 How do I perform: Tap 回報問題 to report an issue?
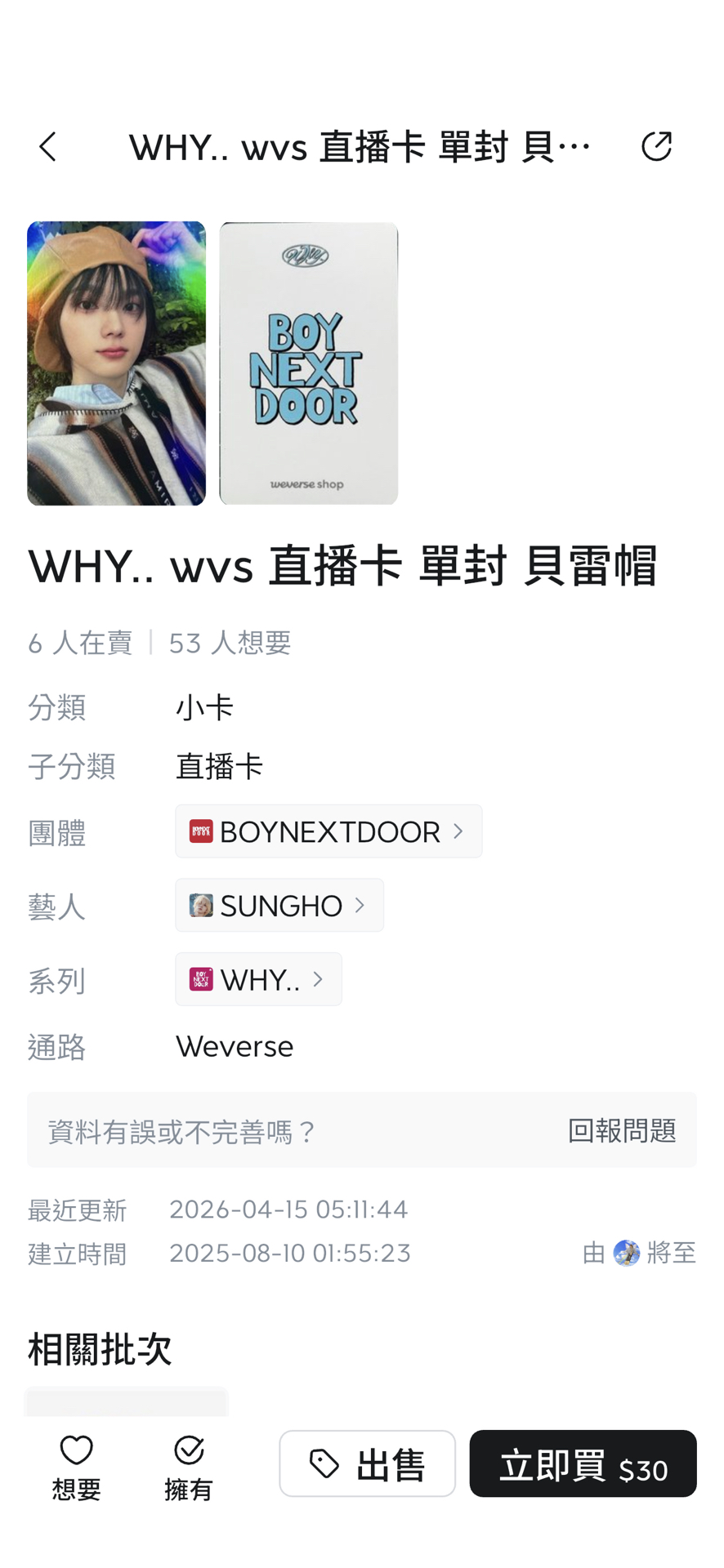click(621, 1130)
